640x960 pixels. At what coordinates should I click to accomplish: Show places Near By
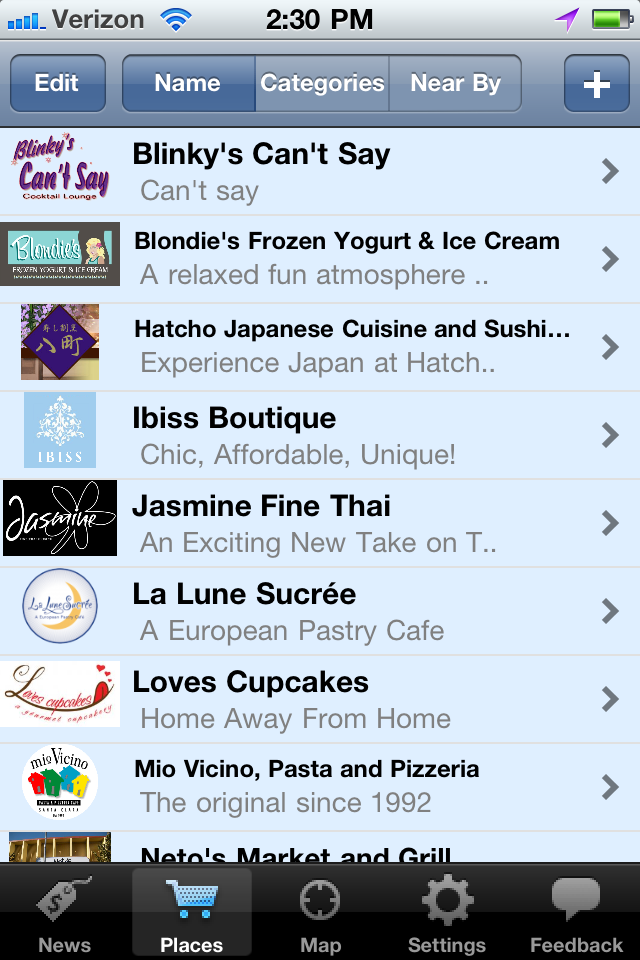click(455, 83)
